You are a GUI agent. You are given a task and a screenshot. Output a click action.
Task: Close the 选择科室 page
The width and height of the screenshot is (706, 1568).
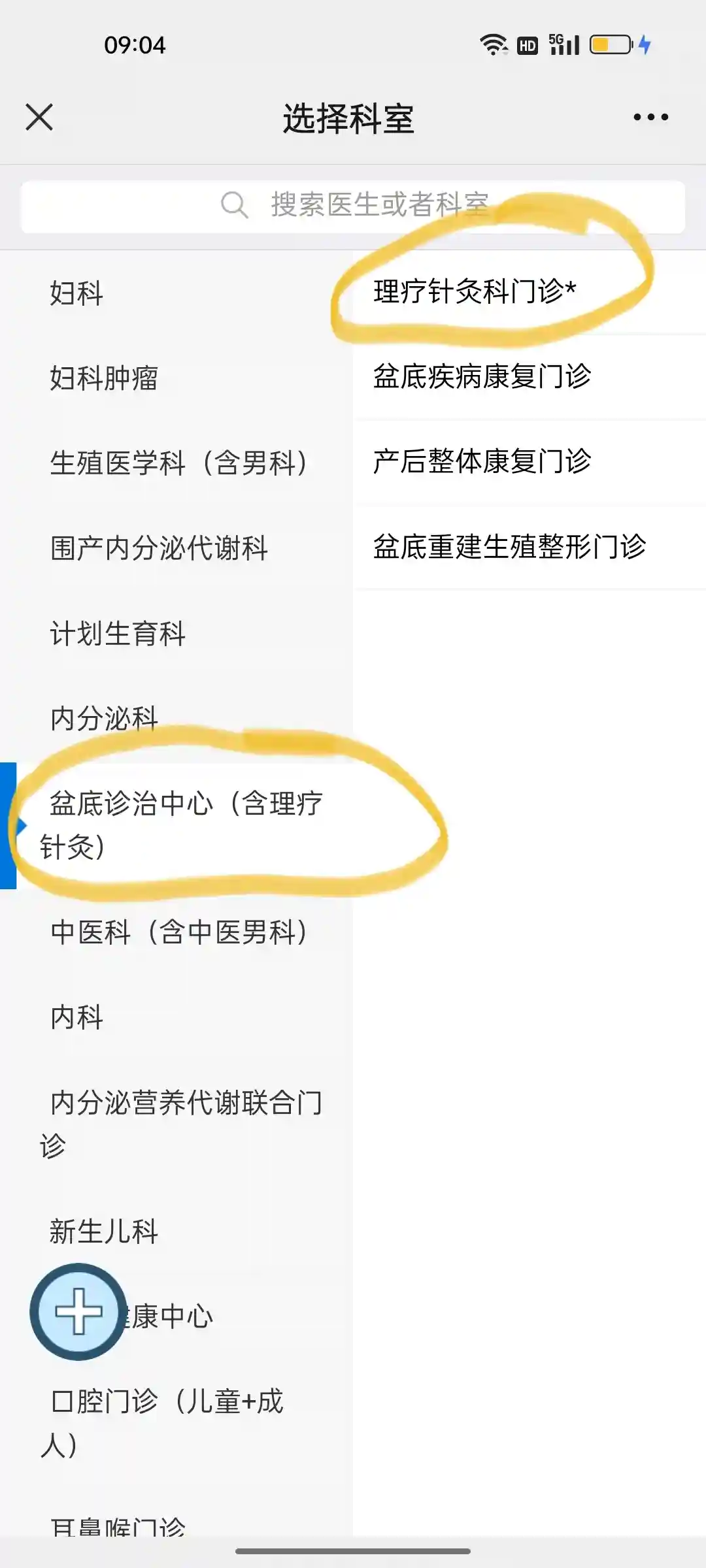click(39, 118)
